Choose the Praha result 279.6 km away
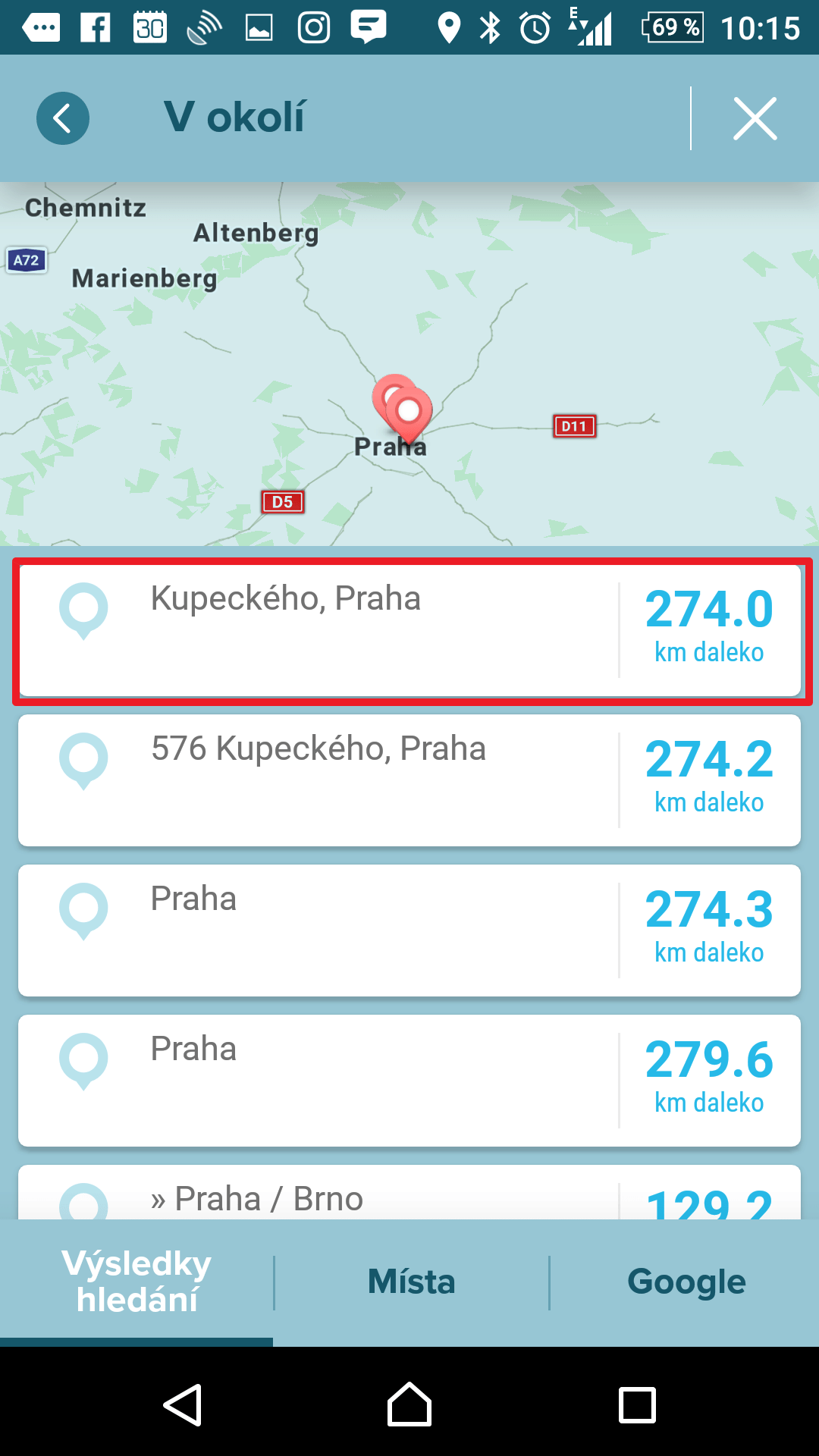 (x=409, y=1081)
